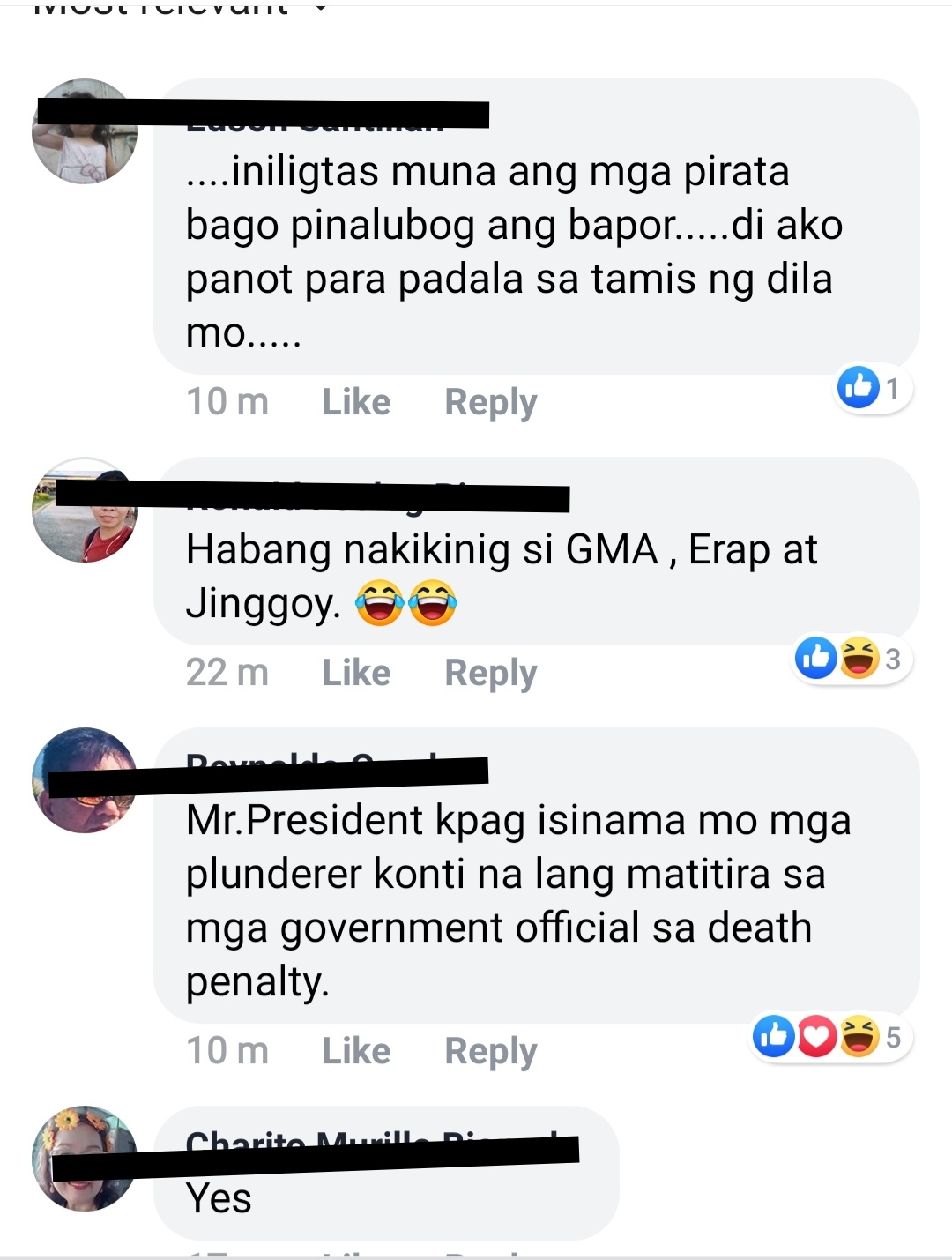
Task: Like the Habang nakikinig si GMA comment
Action: point(356,673)
